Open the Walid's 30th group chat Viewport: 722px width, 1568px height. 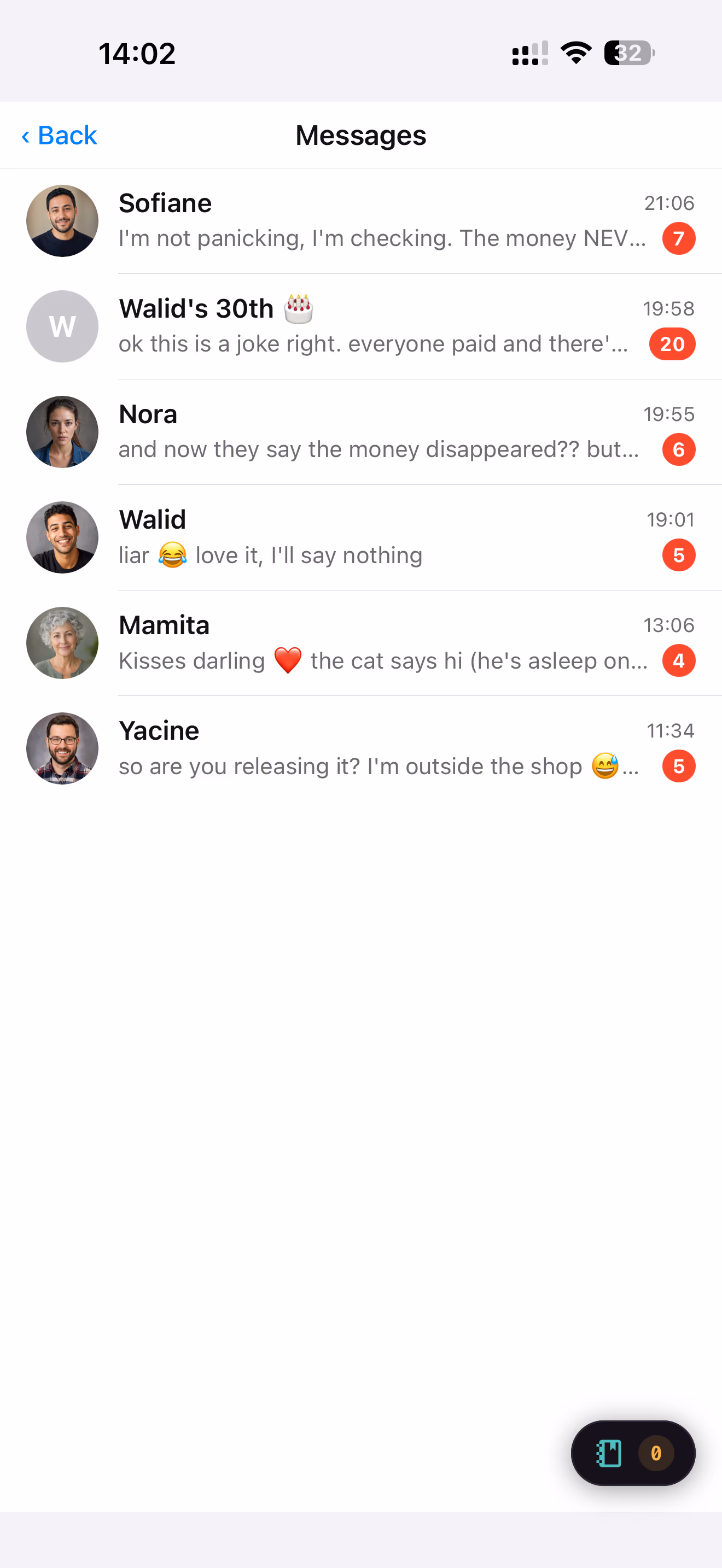coord(361,326)
